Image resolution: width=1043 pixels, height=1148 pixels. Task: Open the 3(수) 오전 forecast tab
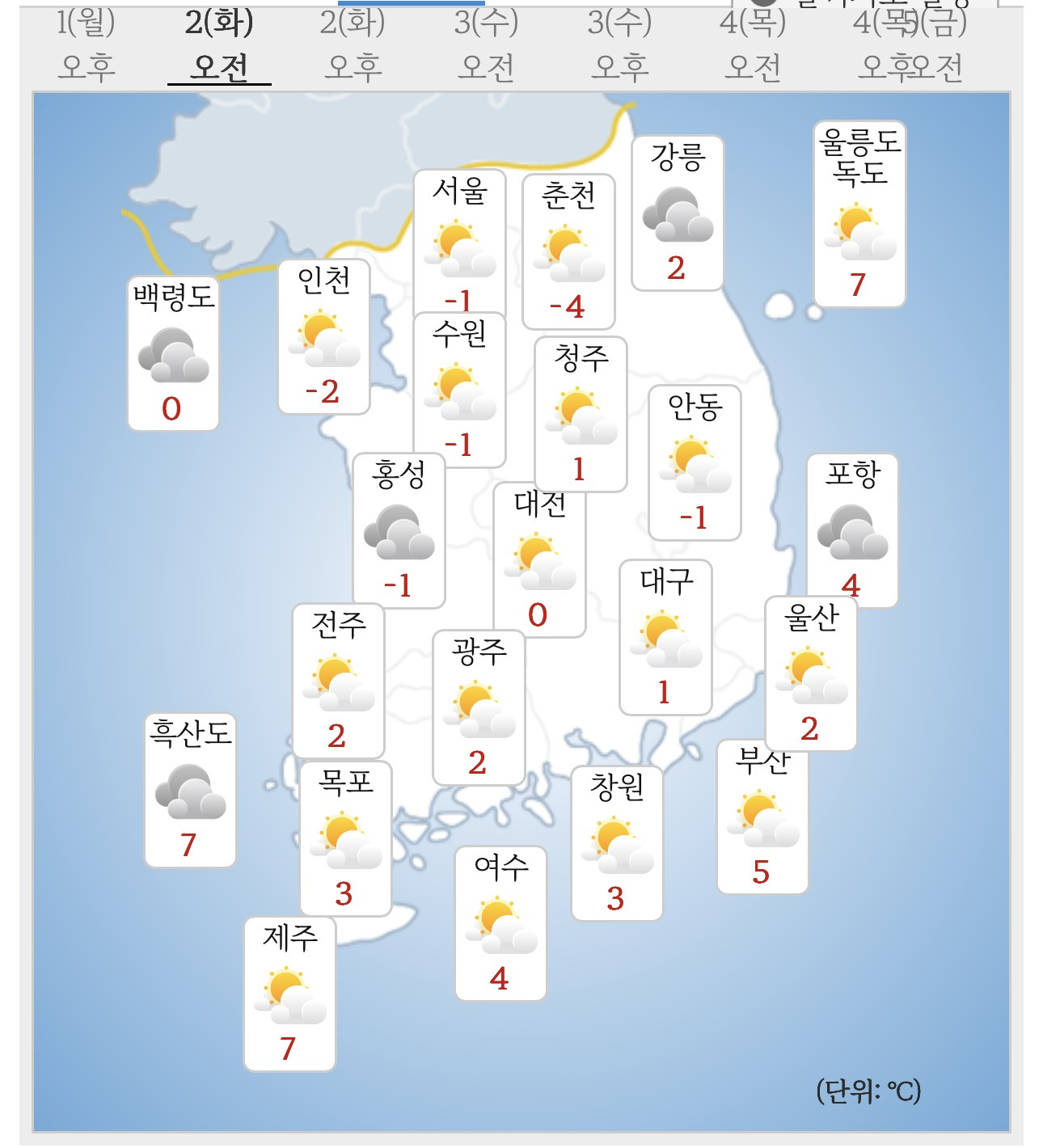486,44
